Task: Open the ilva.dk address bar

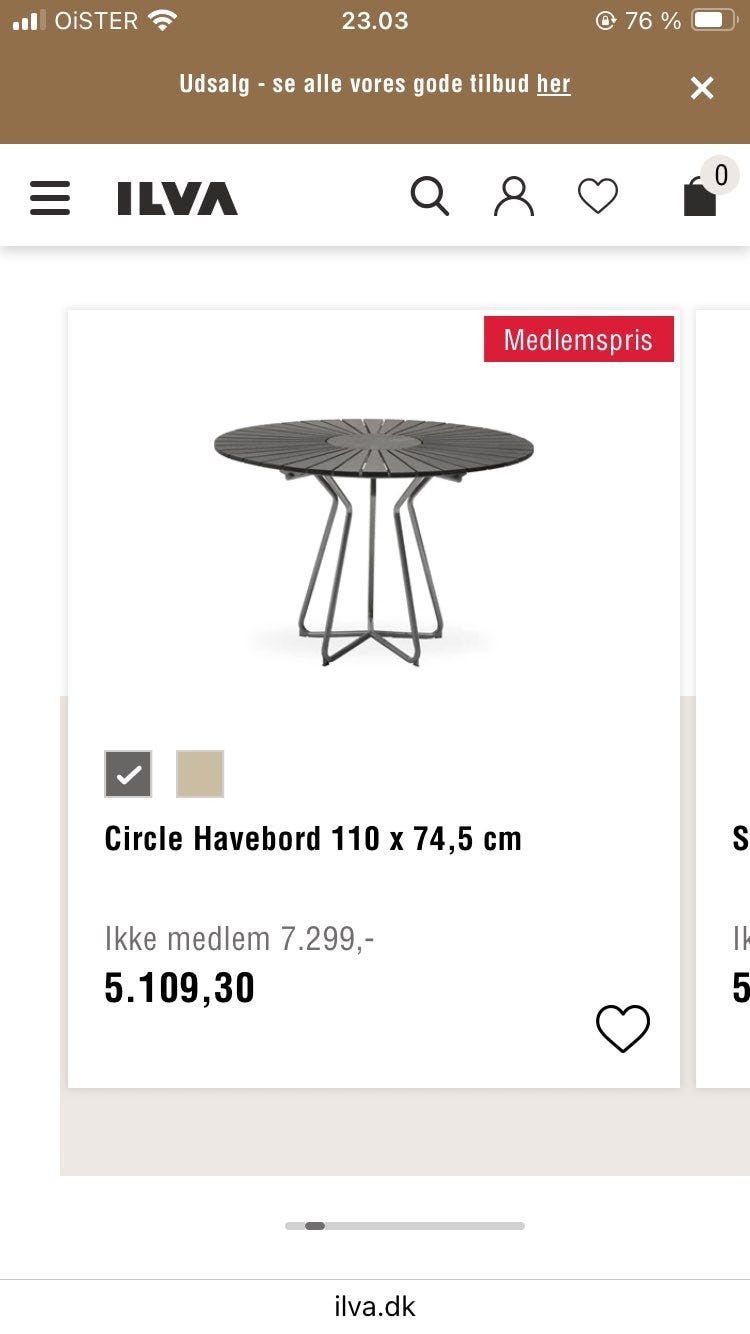Action: click(375, 1305)
